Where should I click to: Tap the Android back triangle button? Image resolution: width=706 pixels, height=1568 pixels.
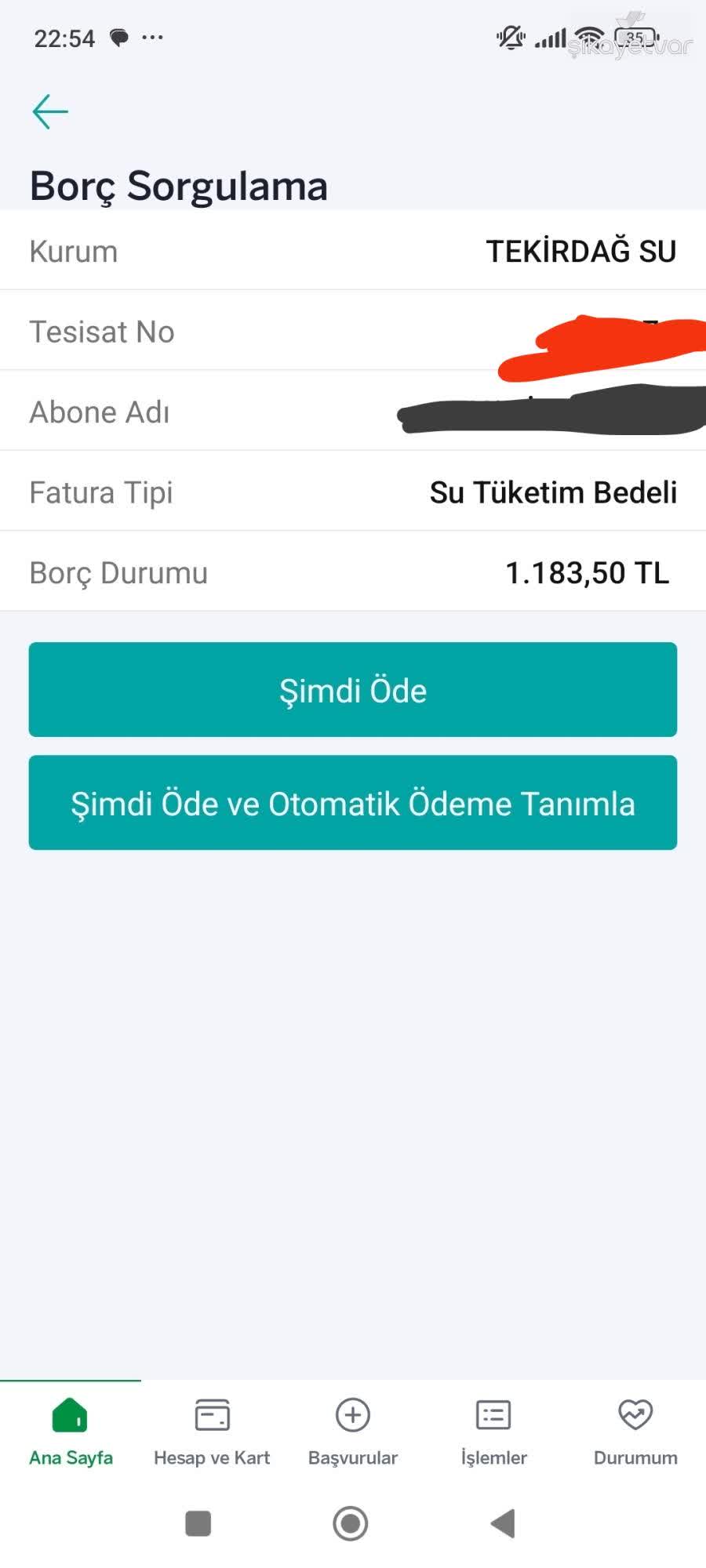tap(502, 1522)
